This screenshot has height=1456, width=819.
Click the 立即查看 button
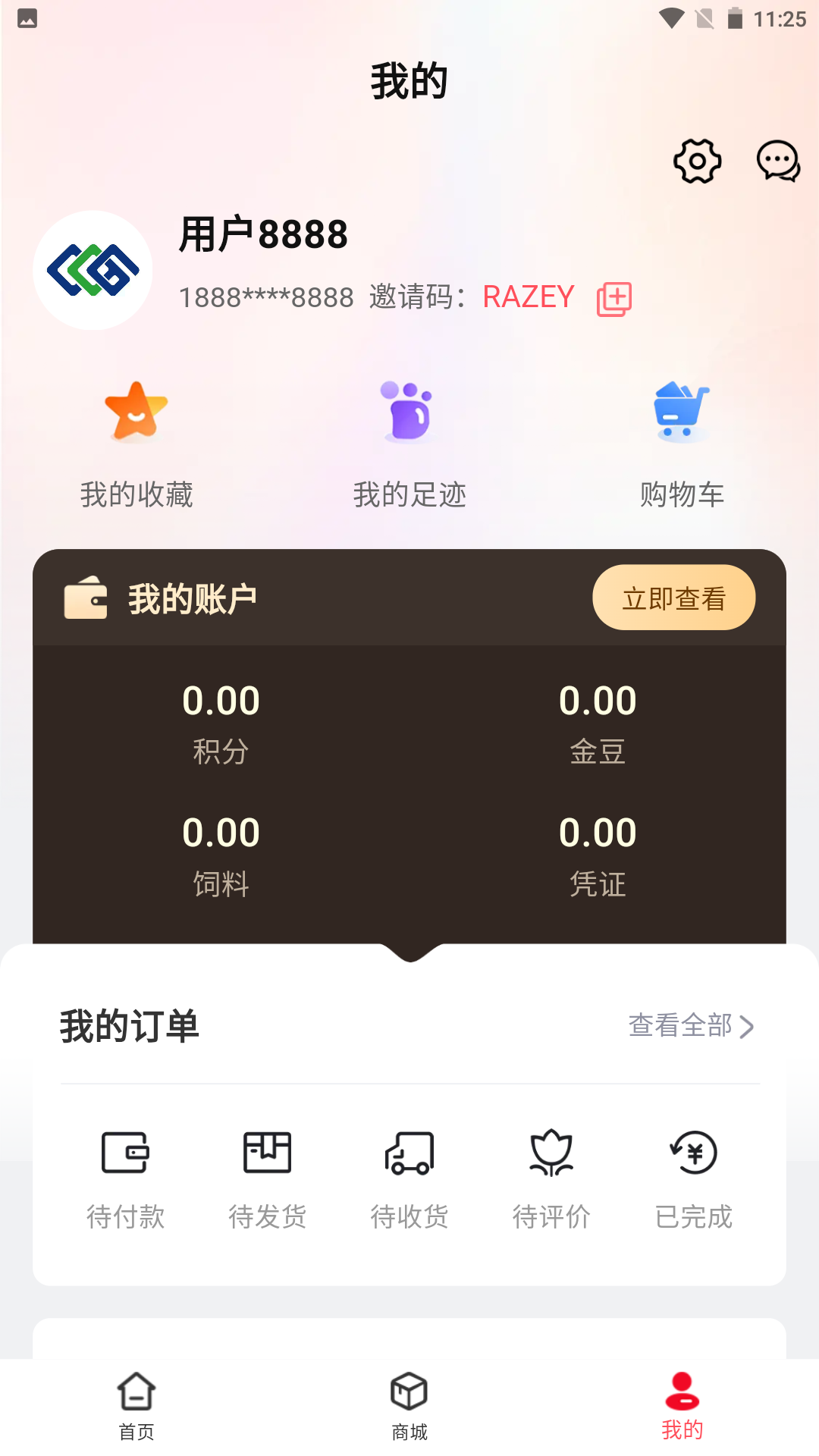(x=673, y=598)
